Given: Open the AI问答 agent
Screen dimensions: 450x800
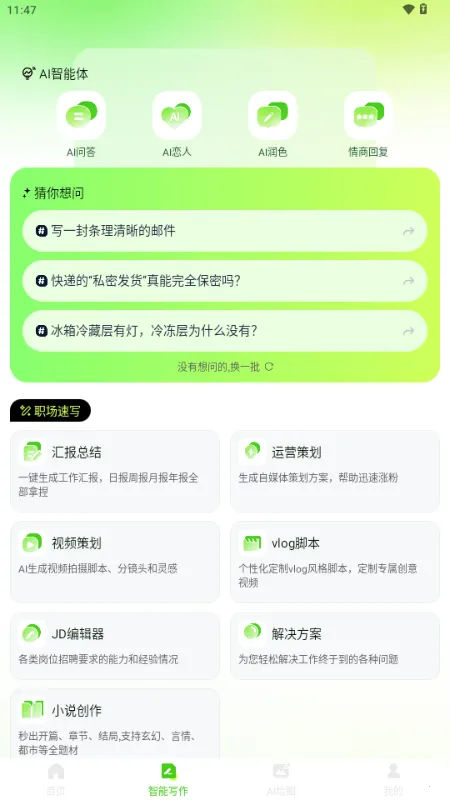Looking at the screenshot, I should coord(81,124).
